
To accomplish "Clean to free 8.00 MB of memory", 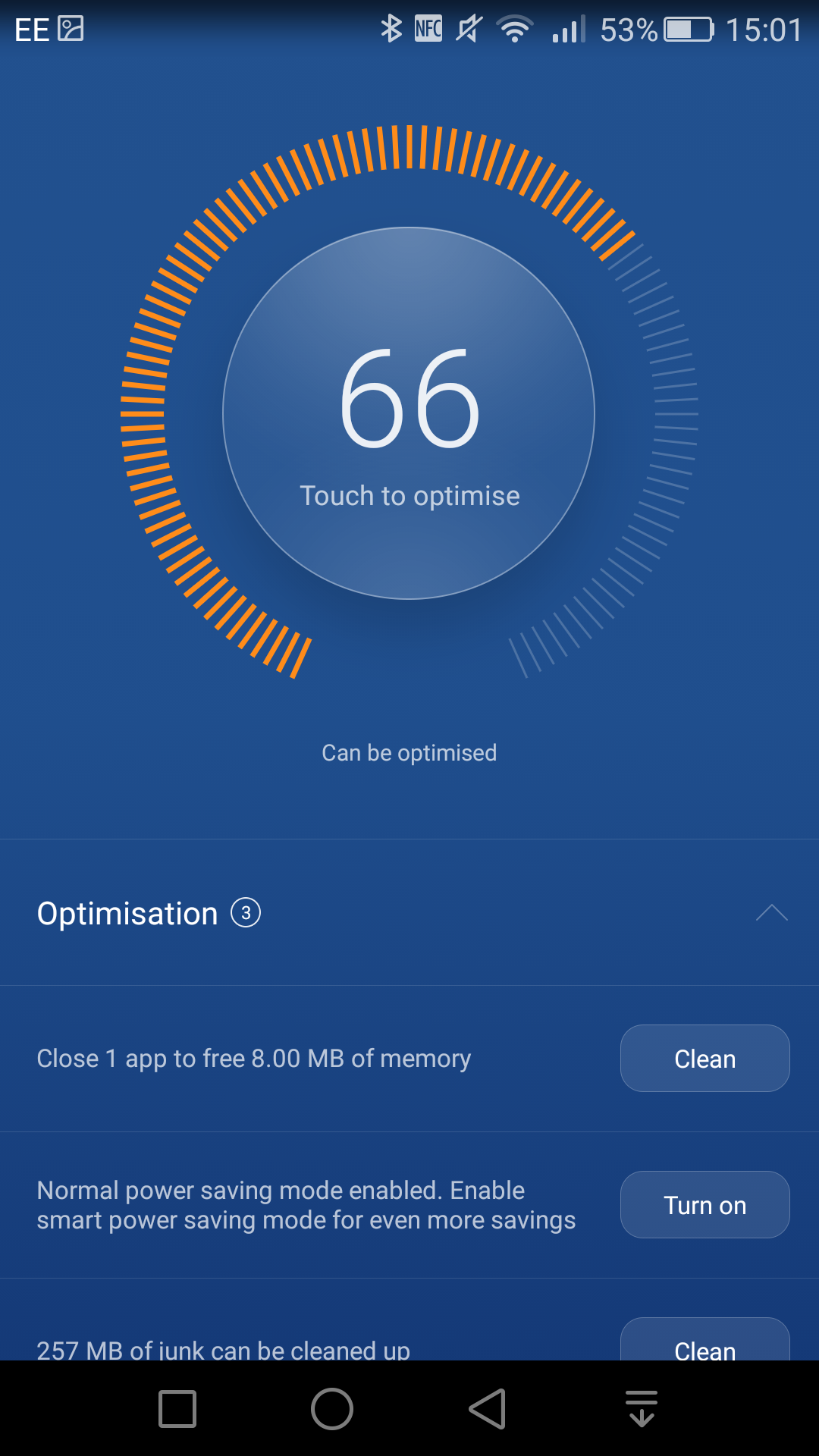I will 704,1059.
